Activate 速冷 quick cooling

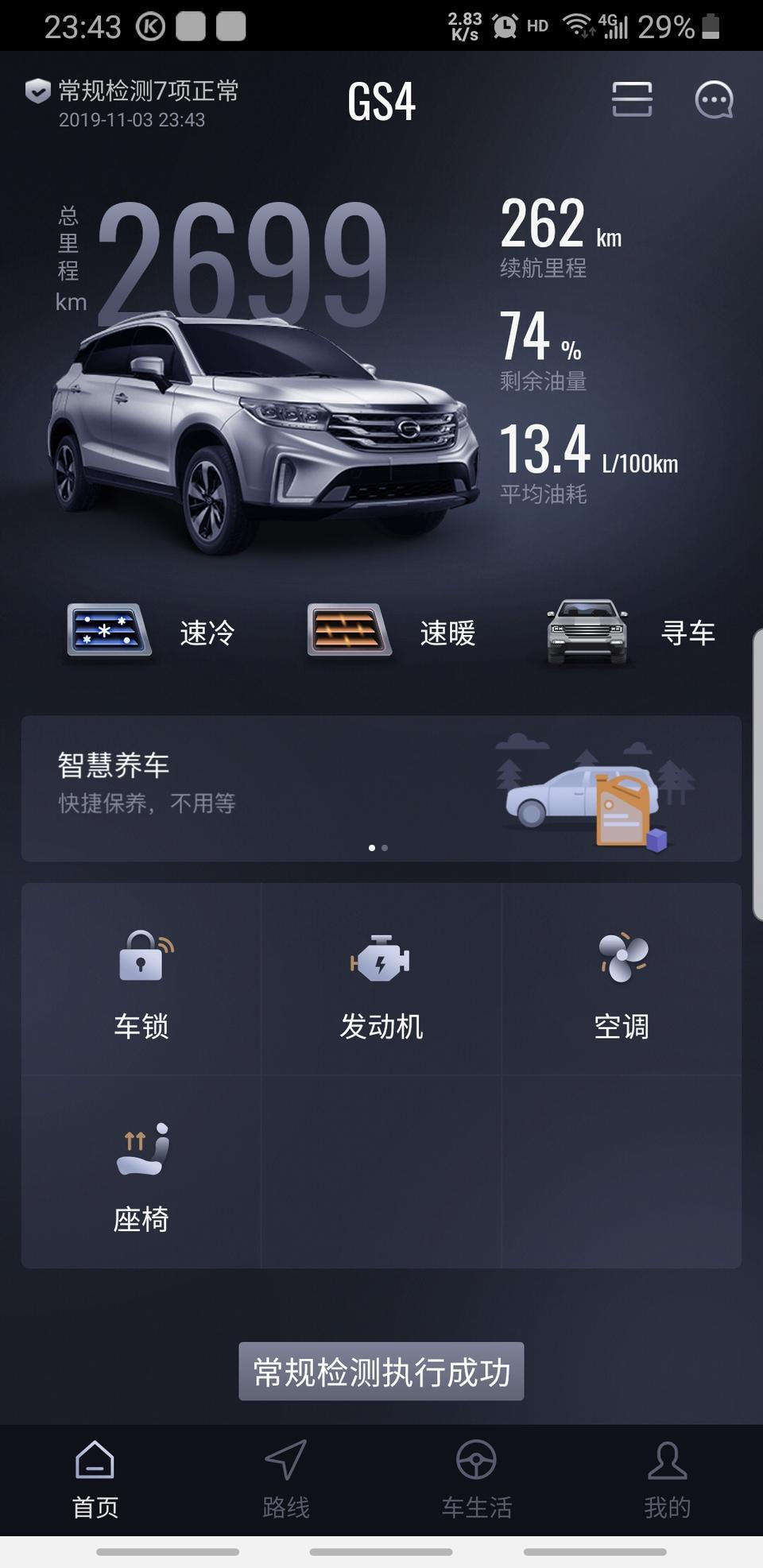click(x=151, y=633)
